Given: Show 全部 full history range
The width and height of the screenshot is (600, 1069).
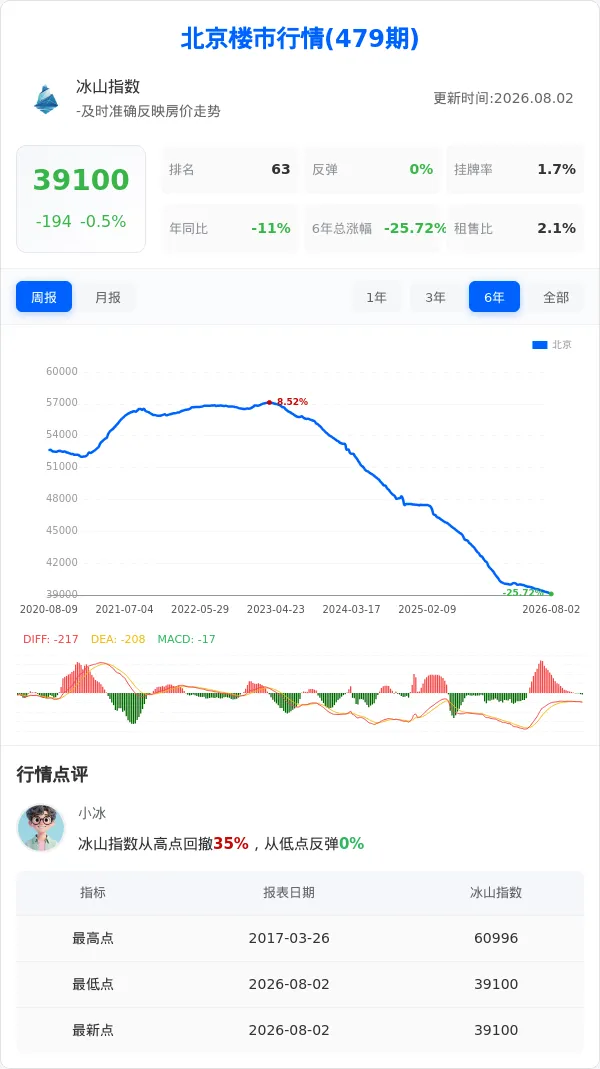Looking at the screenshot, I should click(556, 297).
